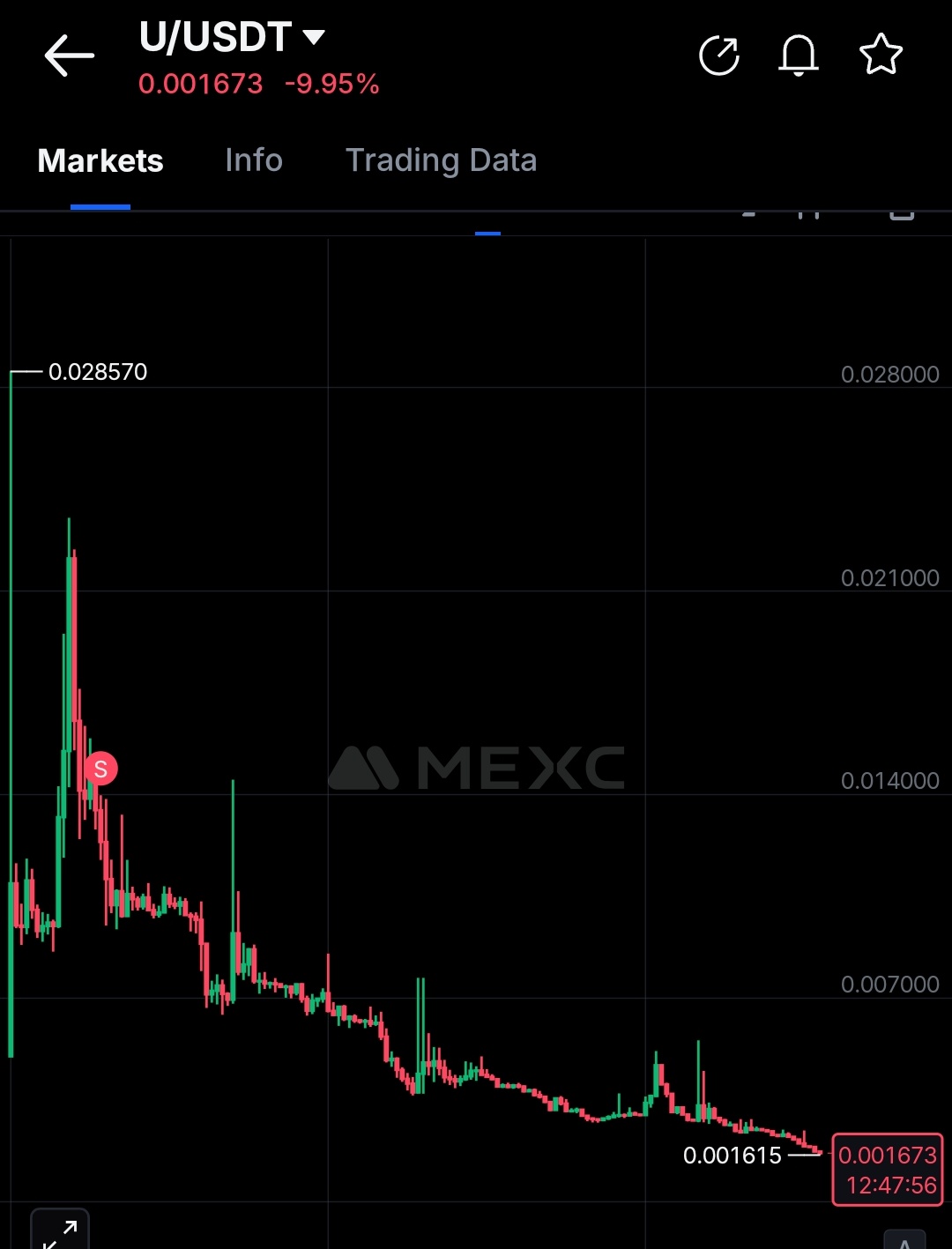Image resolution: width=952 pixels, height=1249 pixels.
Task: Open the Trading Data tab
Action: pos(441,160)
